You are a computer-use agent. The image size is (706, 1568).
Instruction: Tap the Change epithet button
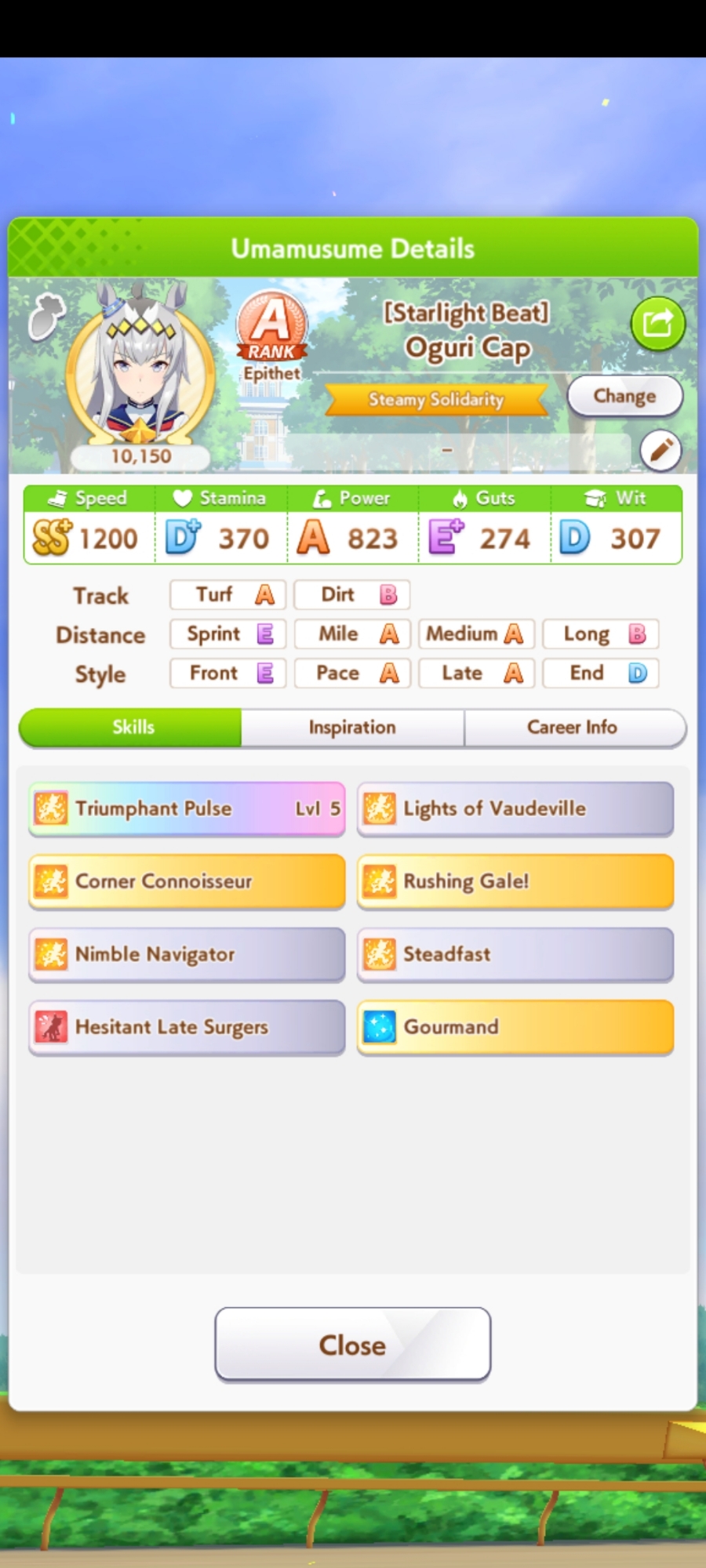(x=624, y=396)
